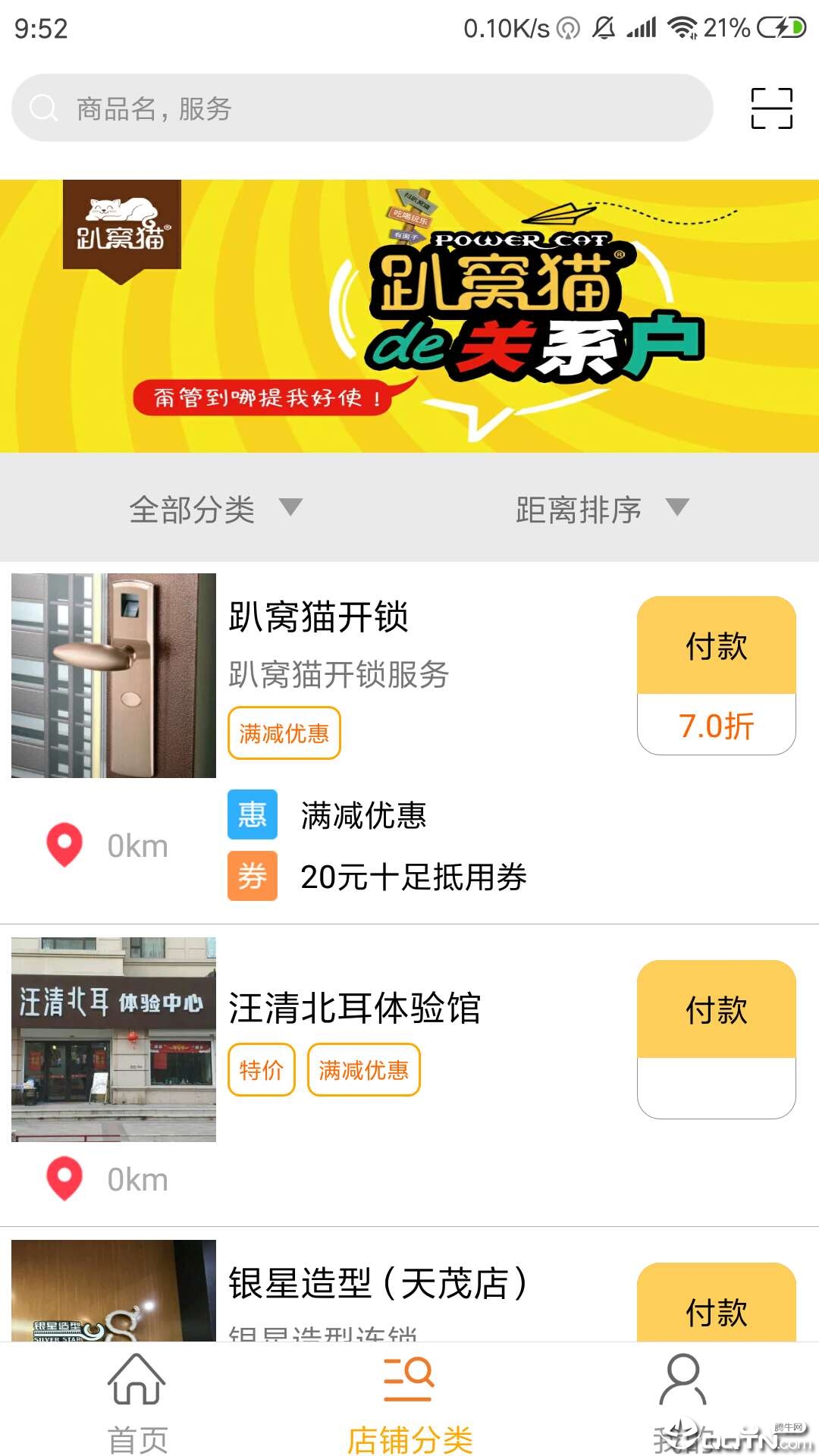Open the 趴窝猫开锁 shop listing
The height and width of the screenshot is (1456, 819).
click(318, 617)
